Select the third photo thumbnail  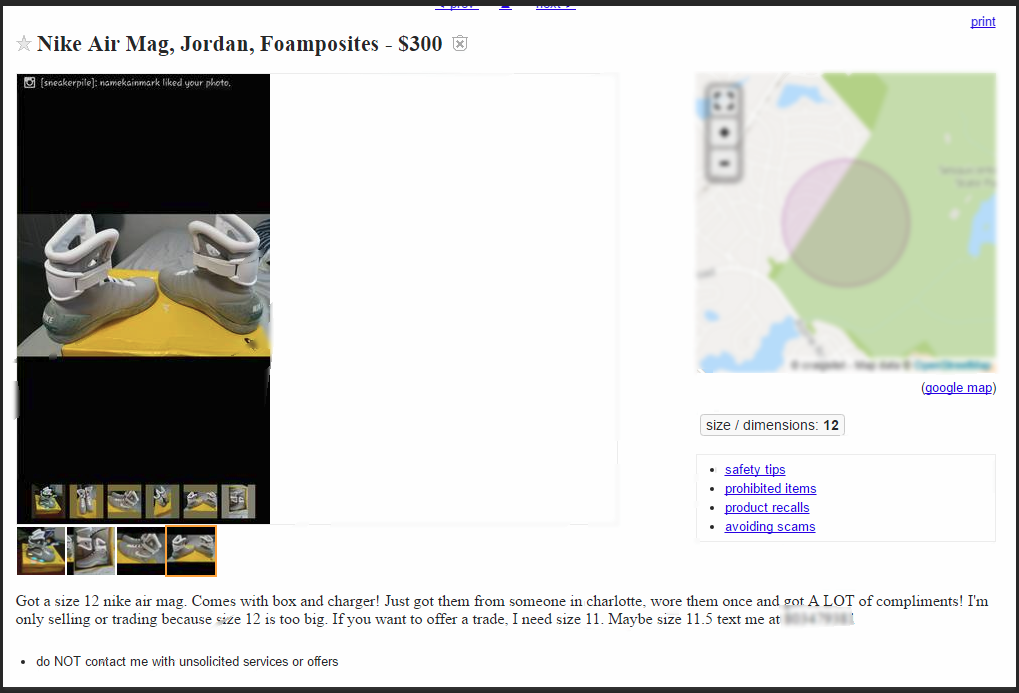pos(141,551)
